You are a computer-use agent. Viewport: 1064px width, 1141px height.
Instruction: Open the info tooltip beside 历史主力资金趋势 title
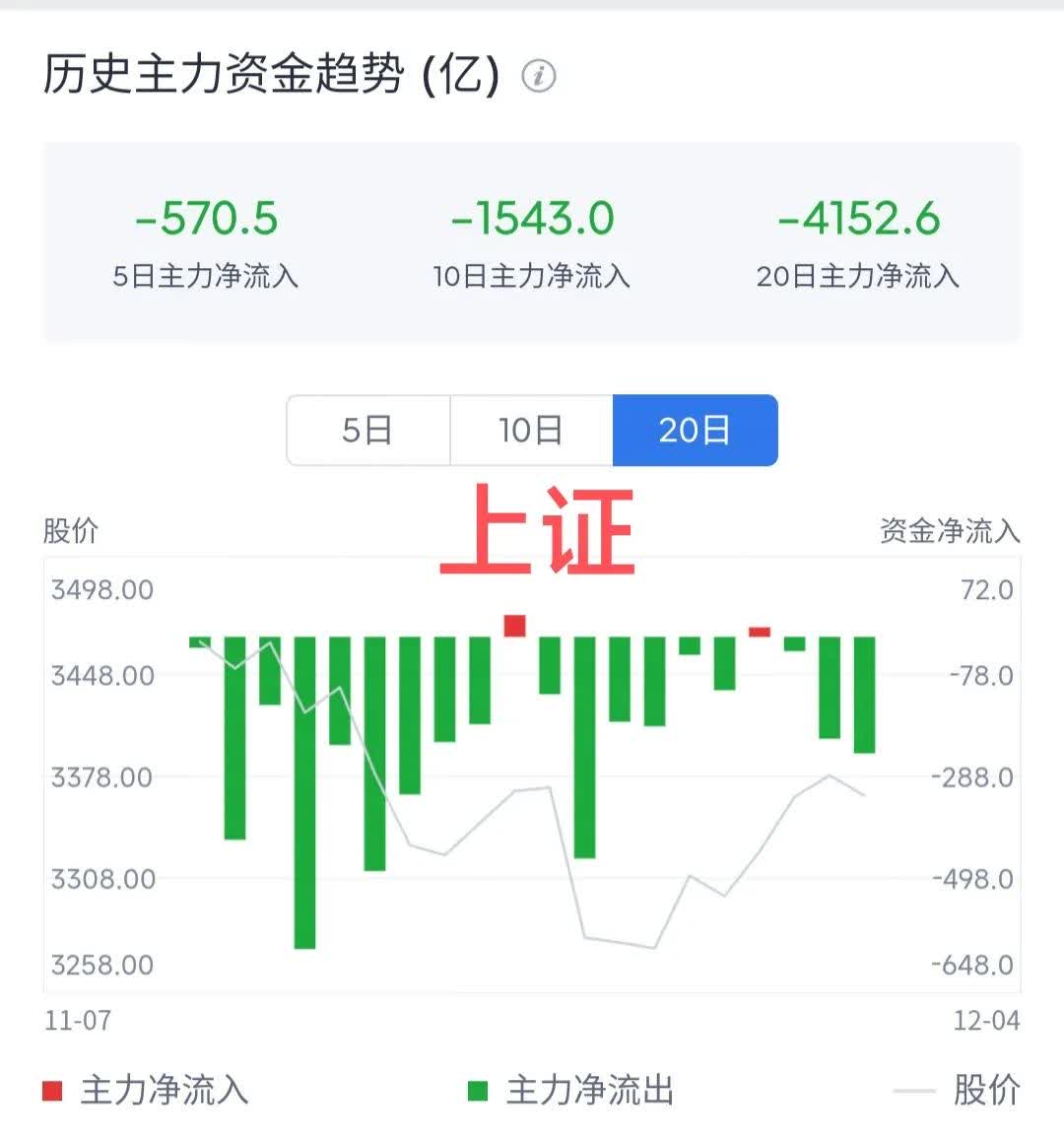(x=537, y=74)
